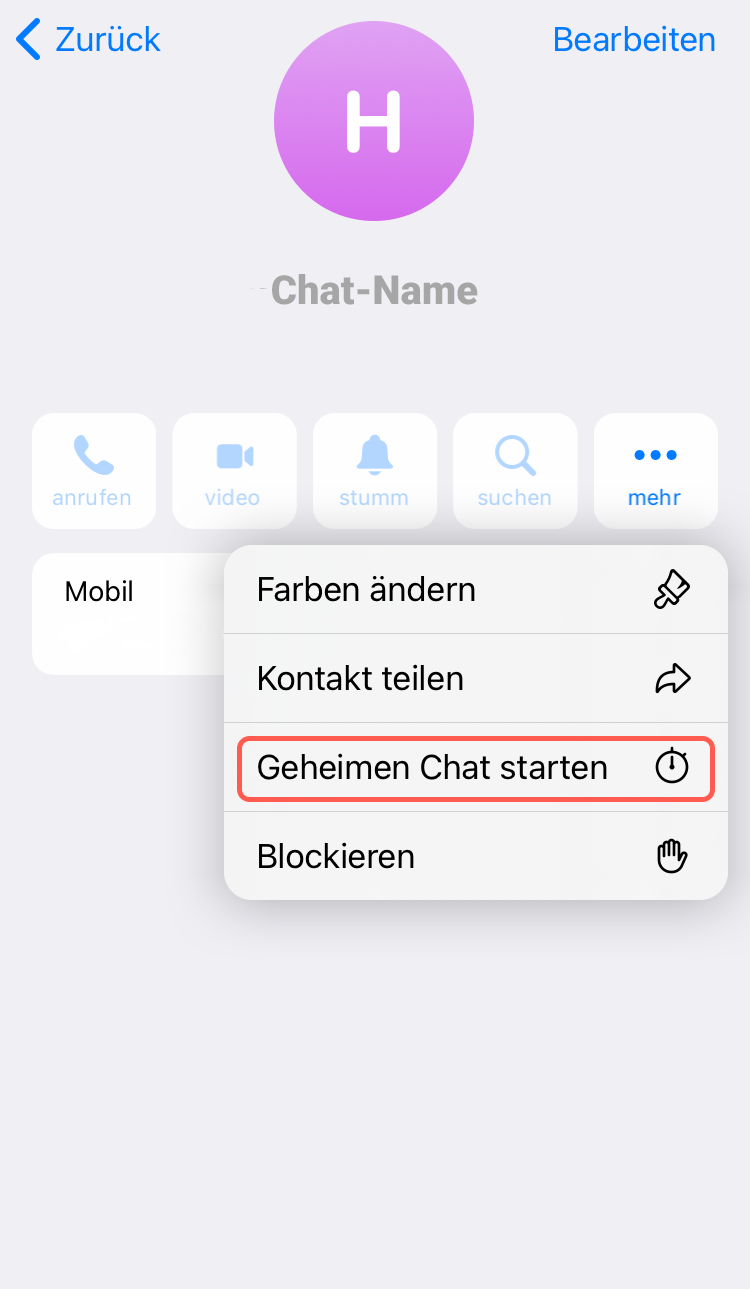The height and width of the screenshot is (1289, 750).
Task: Open the profile picture with letter H
Action: [x=374, y=121]
